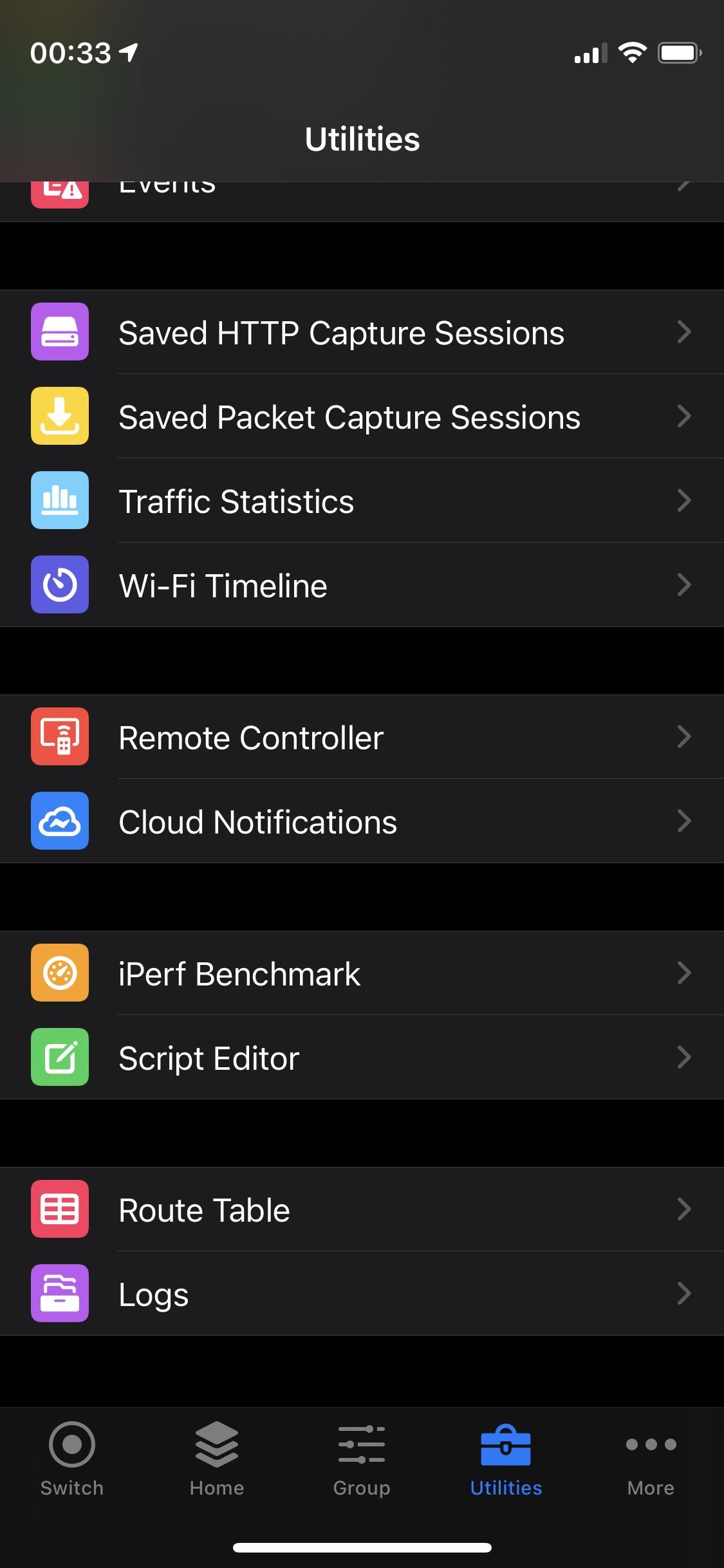Open iPerf Benchmark from the list

click(x=238, y=973)
